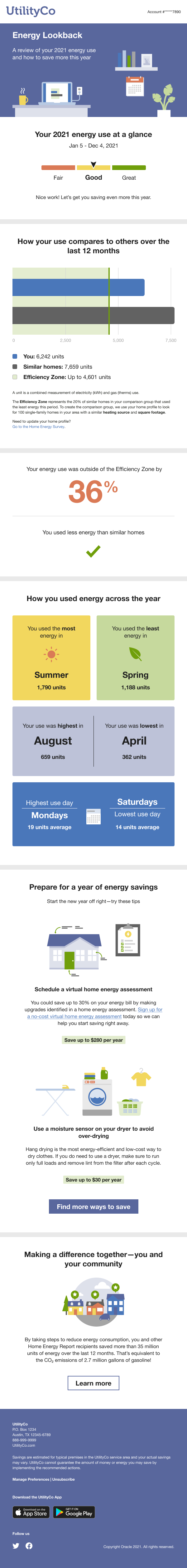Download the app from the App Store
Image resolution: width=187 pixels, height=1568 pixels.
(31, 1512)
